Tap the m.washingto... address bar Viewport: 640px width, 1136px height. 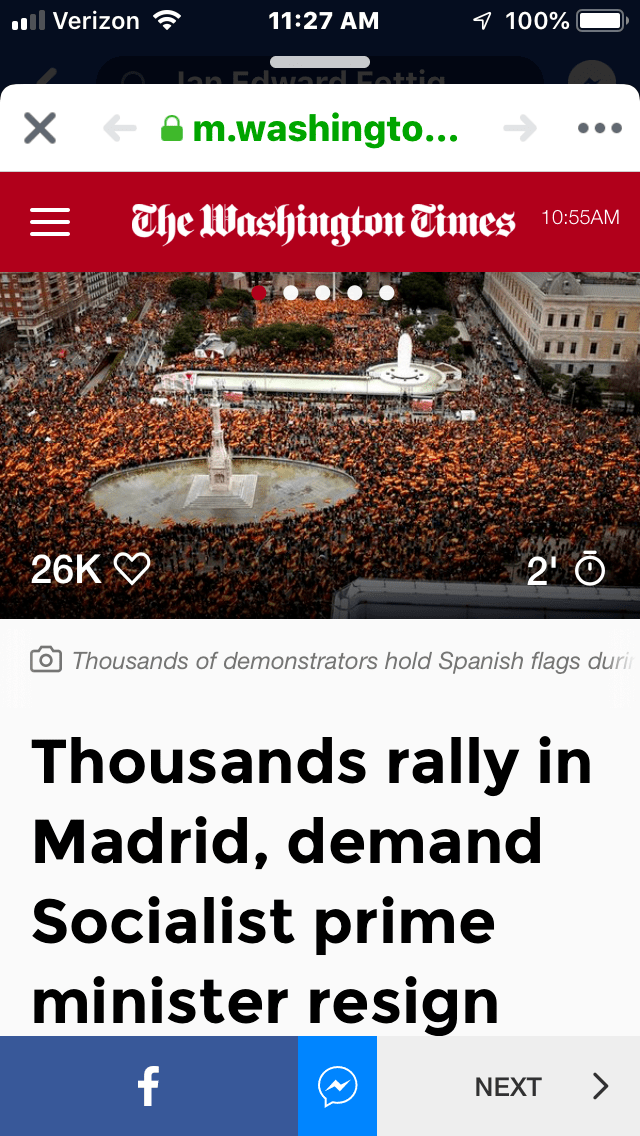point(310,128)
